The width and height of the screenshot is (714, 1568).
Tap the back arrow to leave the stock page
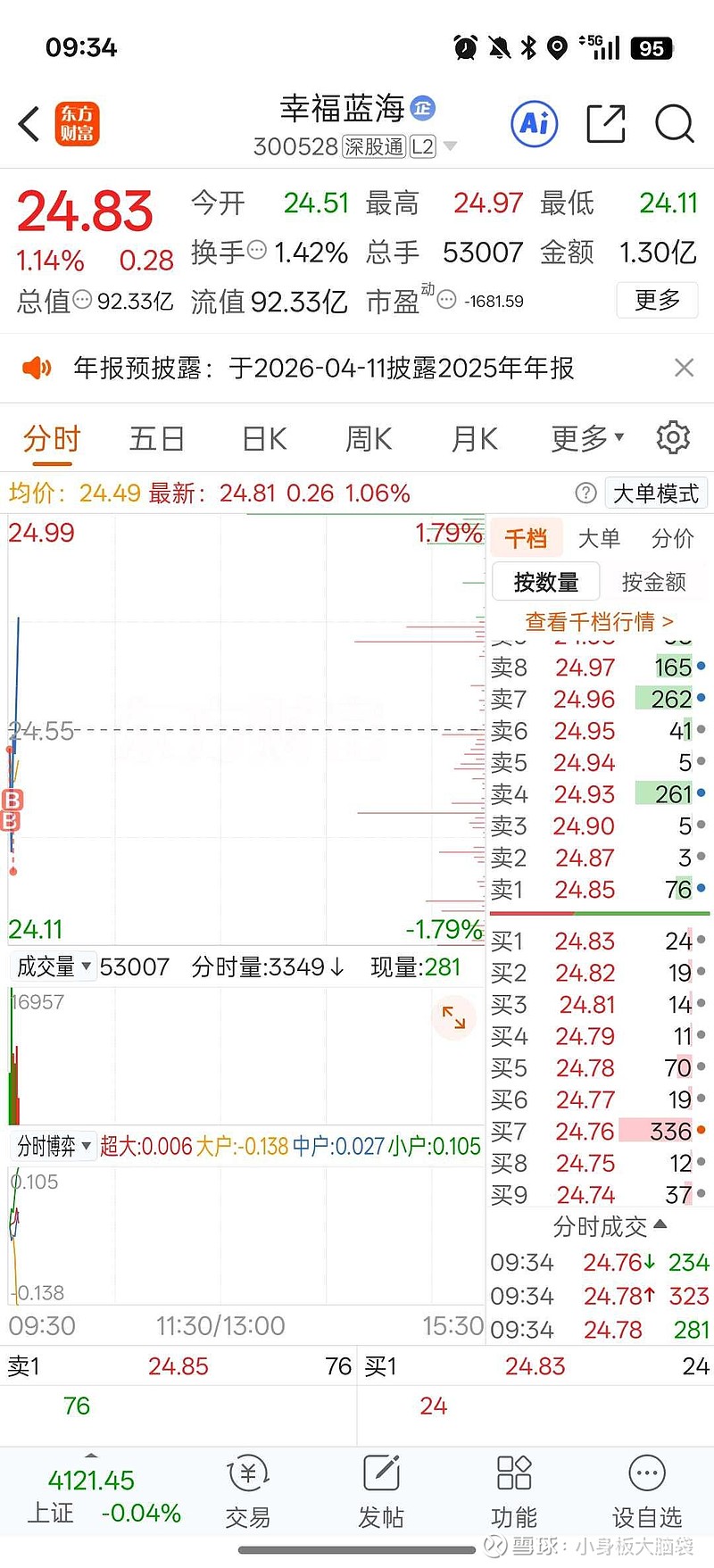tap(28, 124)
